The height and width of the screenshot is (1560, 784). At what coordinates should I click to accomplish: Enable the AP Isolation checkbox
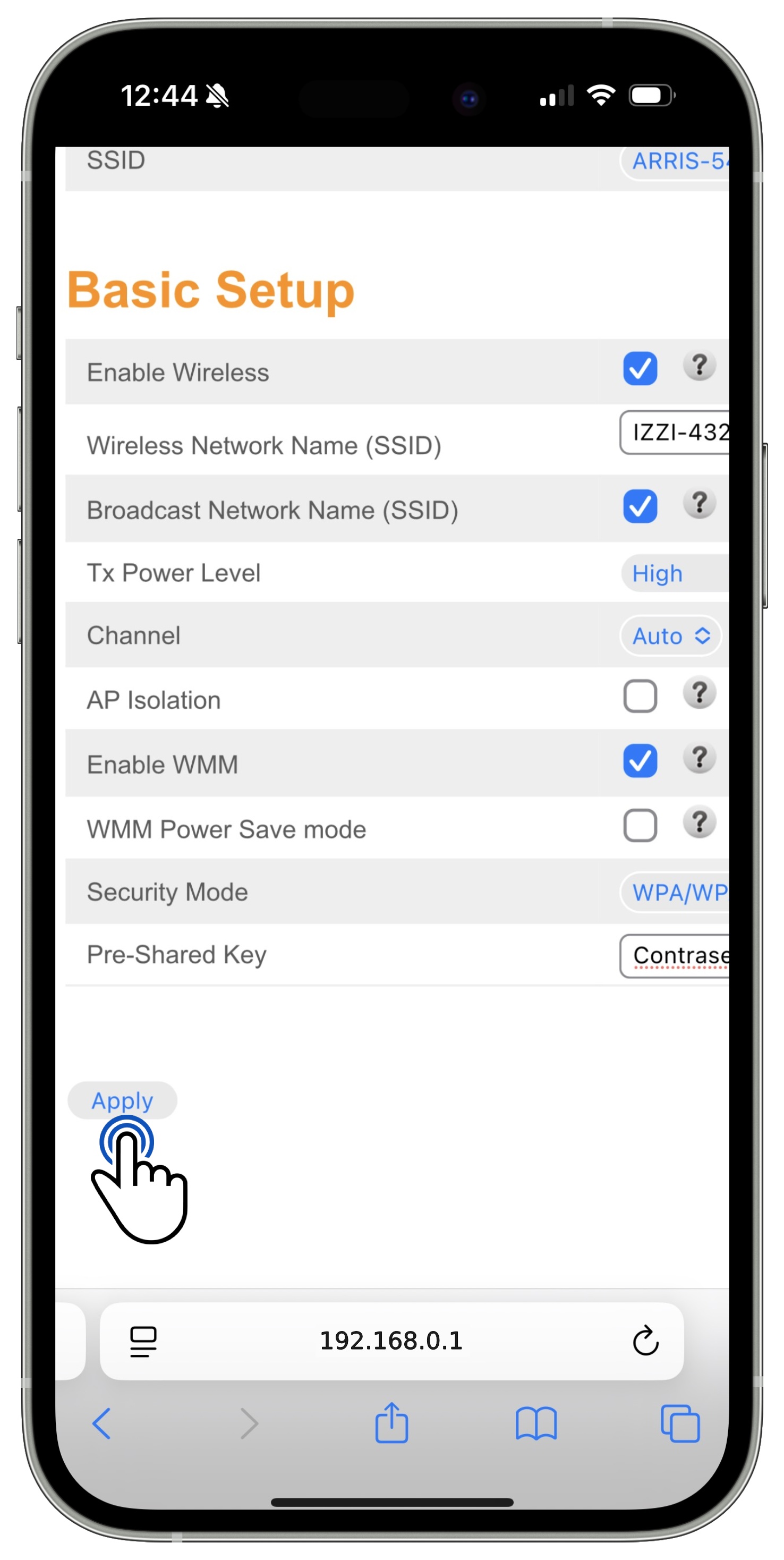[640, 696]
